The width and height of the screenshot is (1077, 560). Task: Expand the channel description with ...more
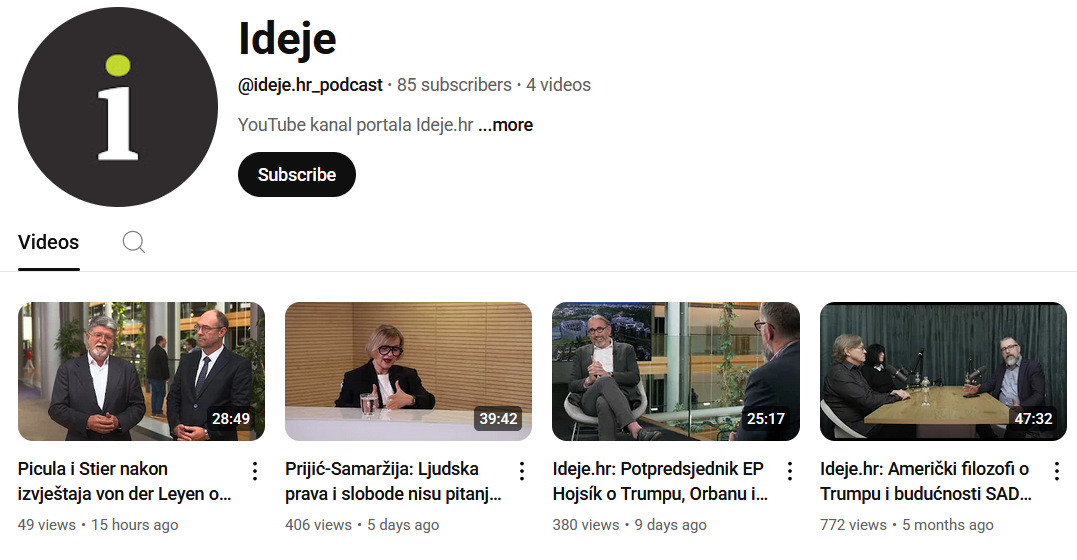(x=512, y=125)
